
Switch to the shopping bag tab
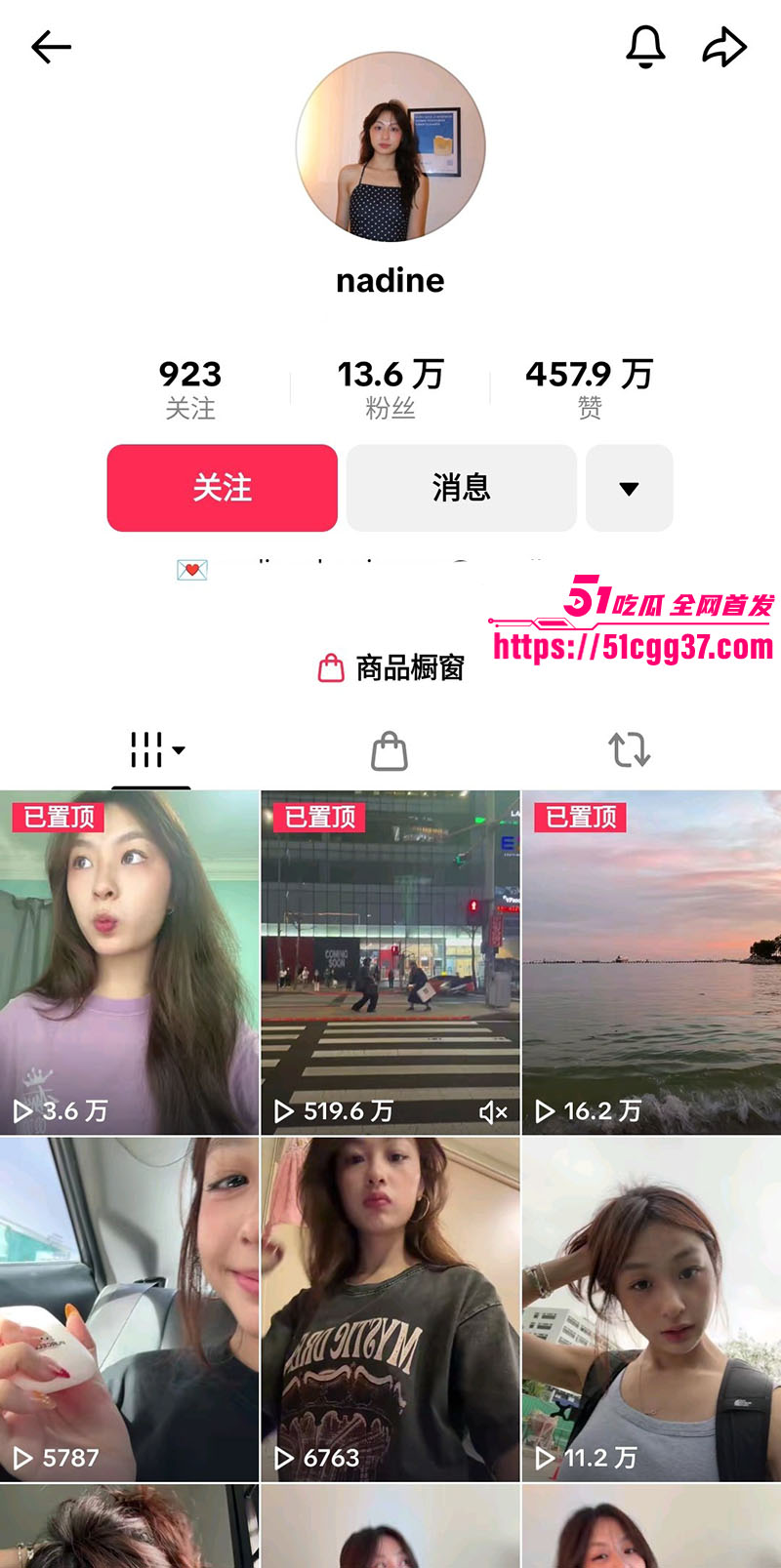[390, 750]
